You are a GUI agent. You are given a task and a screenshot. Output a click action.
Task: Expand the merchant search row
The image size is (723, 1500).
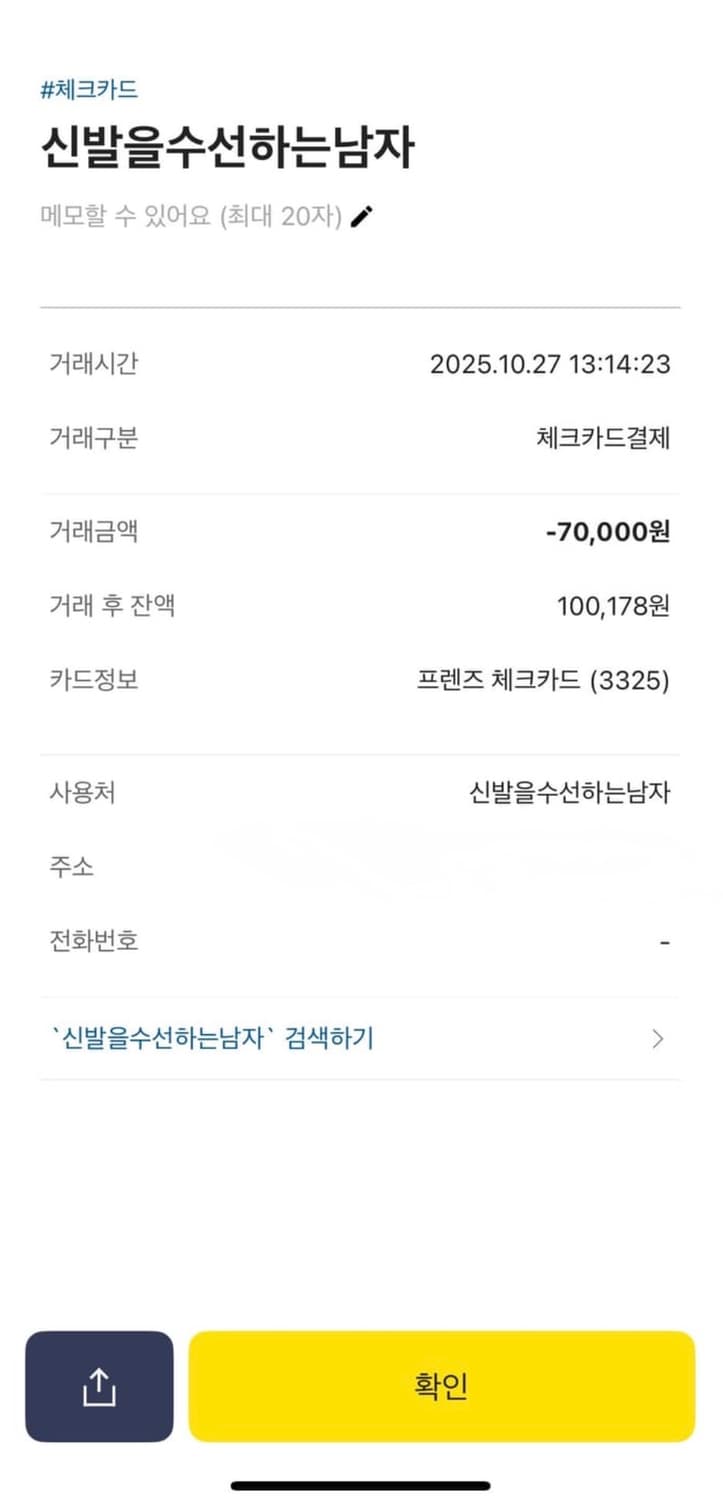click(x=360, y=1038)
